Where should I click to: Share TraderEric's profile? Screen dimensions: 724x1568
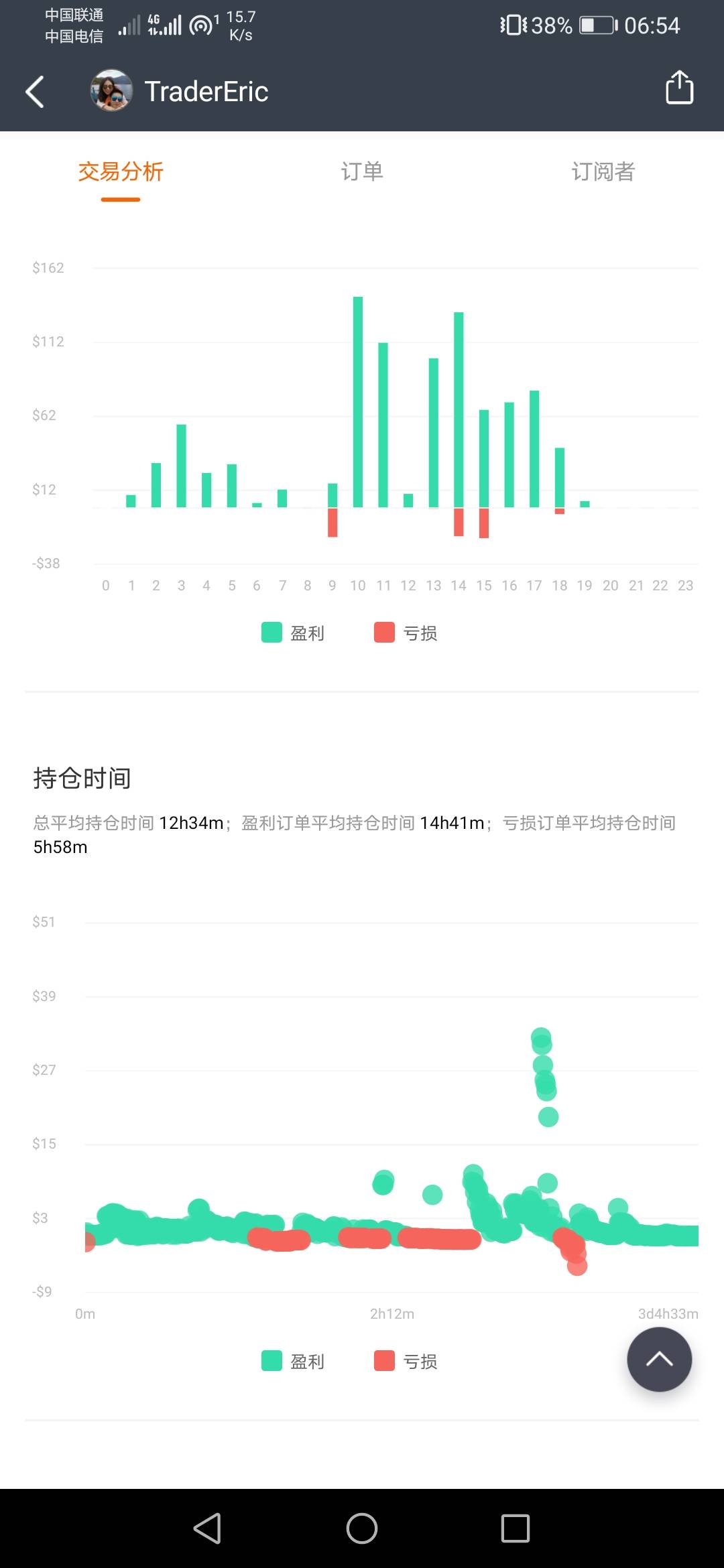click(679, 87)
